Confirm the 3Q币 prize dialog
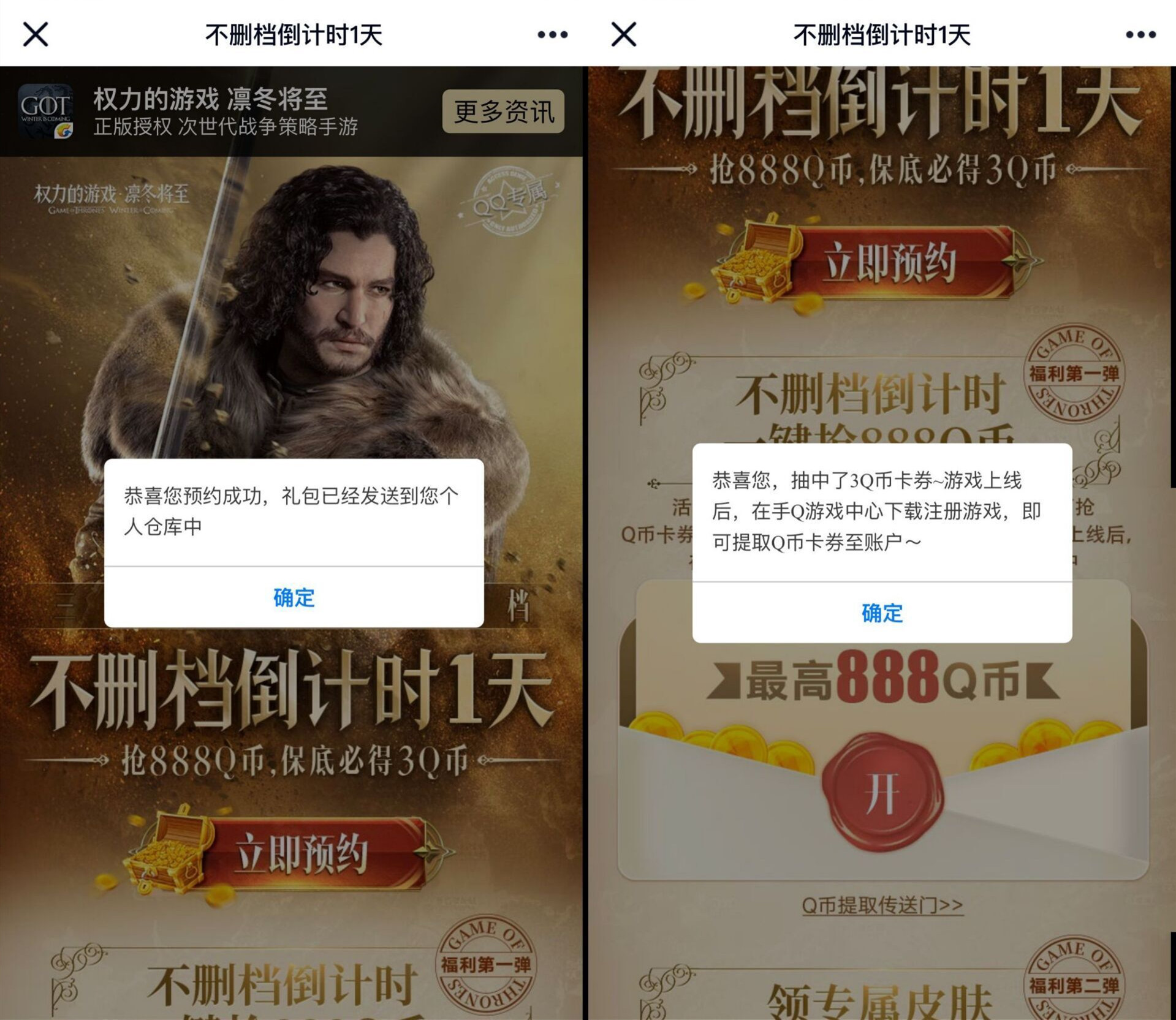Viewport: 1176px width, 1020px height. click(882, 613)
